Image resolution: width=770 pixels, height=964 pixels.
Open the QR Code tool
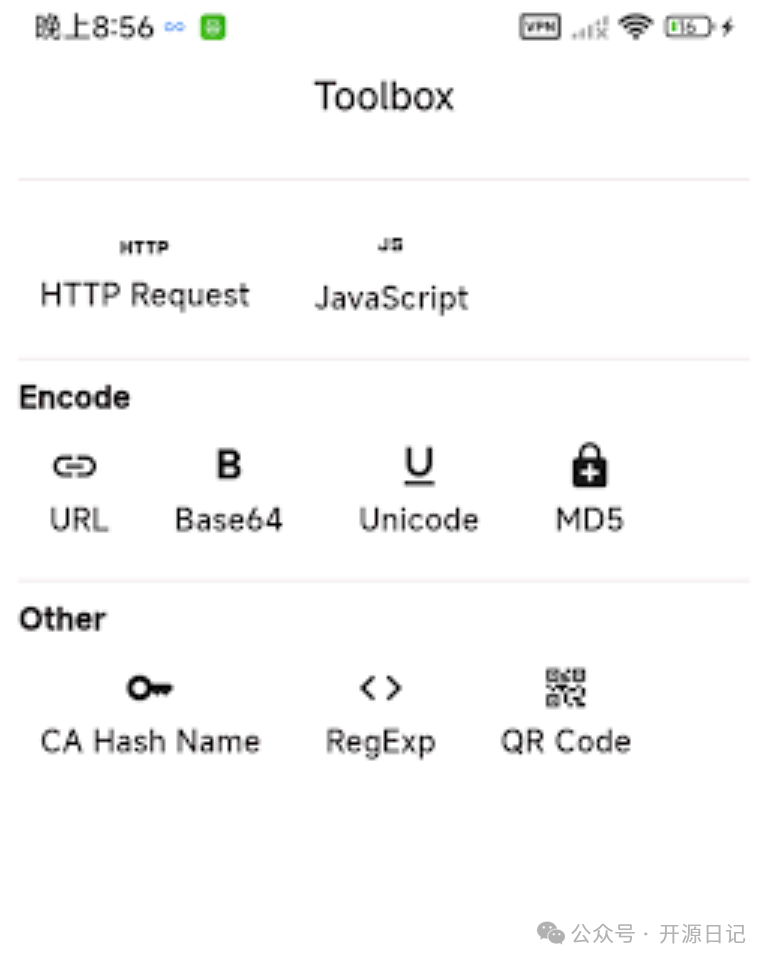tap(565, 714)
